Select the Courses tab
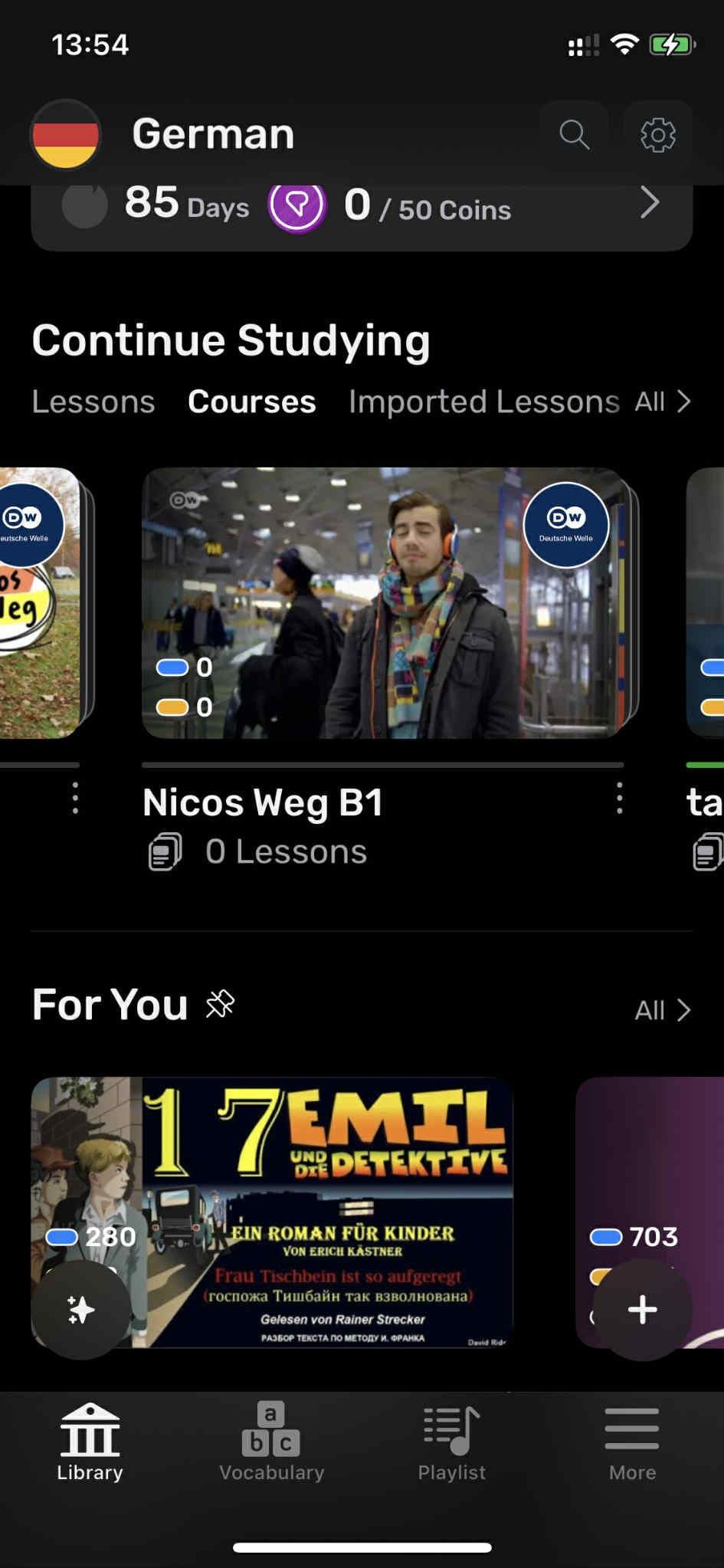Image resolution: width=724 pixels, height=1568 pixels. (251, 402)
